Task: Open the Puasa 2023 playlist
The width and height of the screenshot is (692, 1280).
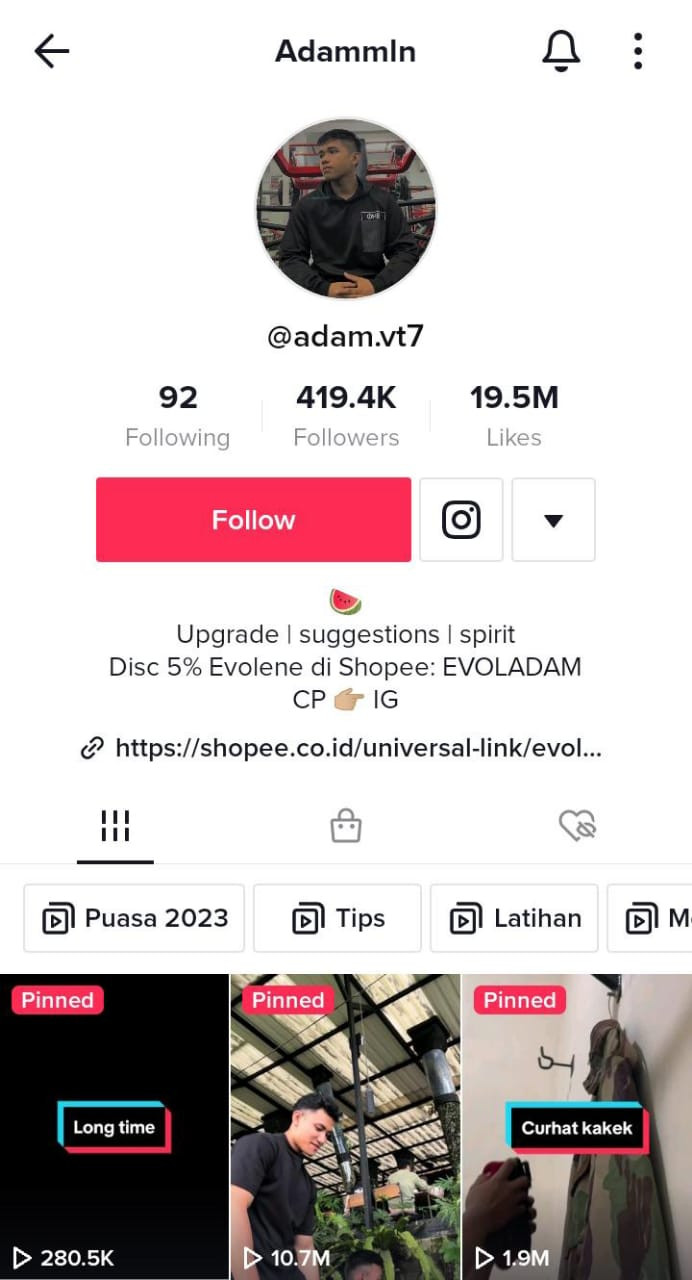Action: pyautogui.click(x=134, y=918)
